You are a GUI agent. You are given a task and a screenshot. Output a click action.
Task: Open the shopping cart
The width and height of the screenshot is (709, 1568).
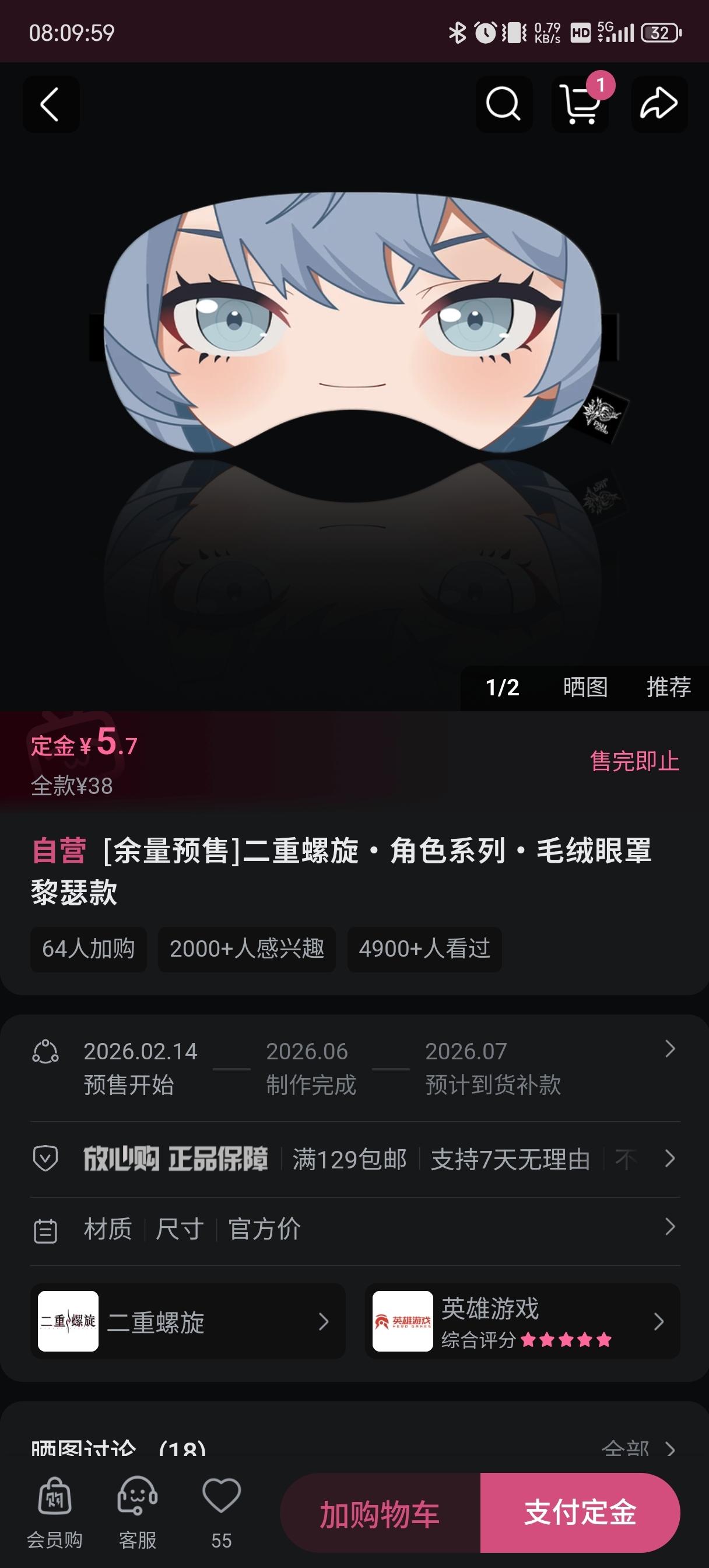tap(580, 104)
